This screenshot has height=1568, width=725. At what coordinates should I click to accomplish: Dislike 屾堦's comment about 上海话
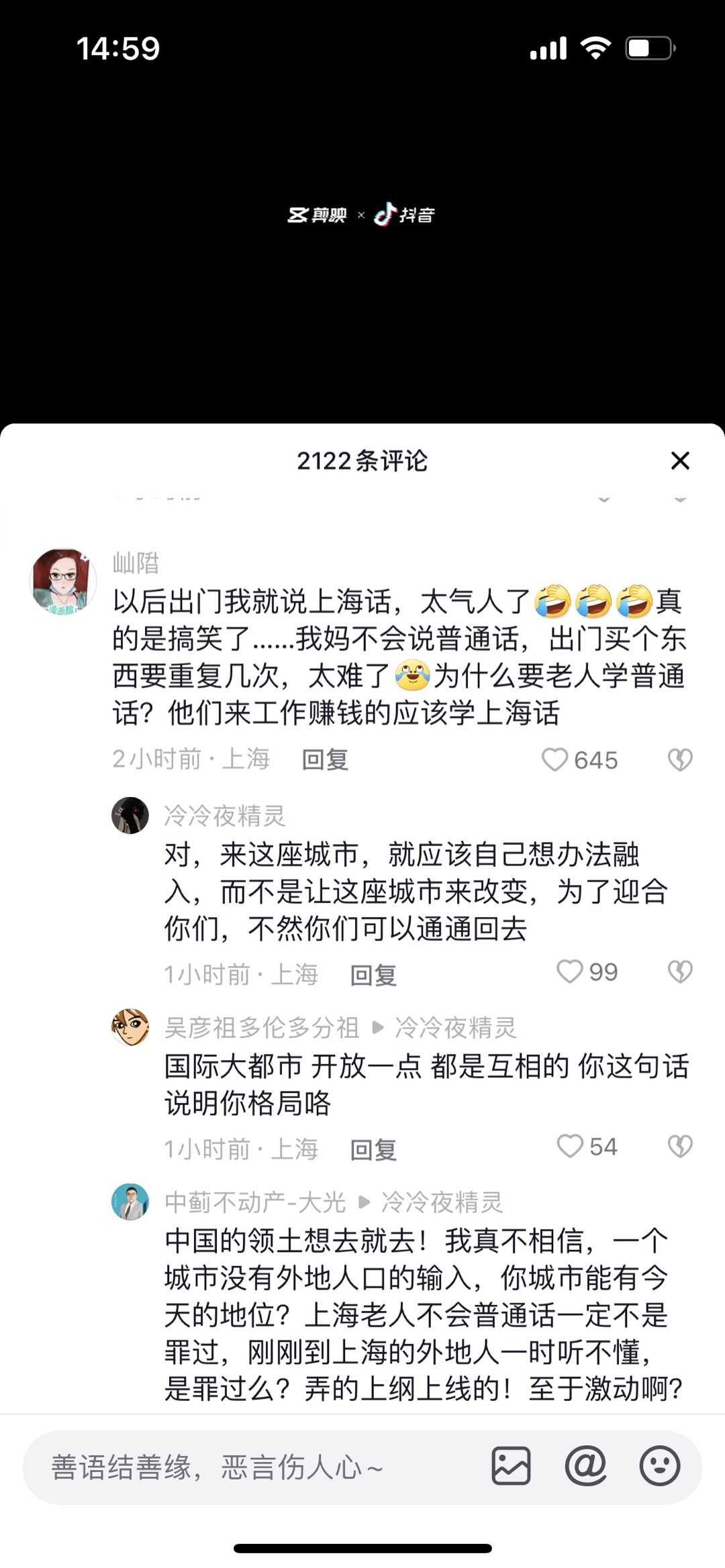click(x=680, y=760)
